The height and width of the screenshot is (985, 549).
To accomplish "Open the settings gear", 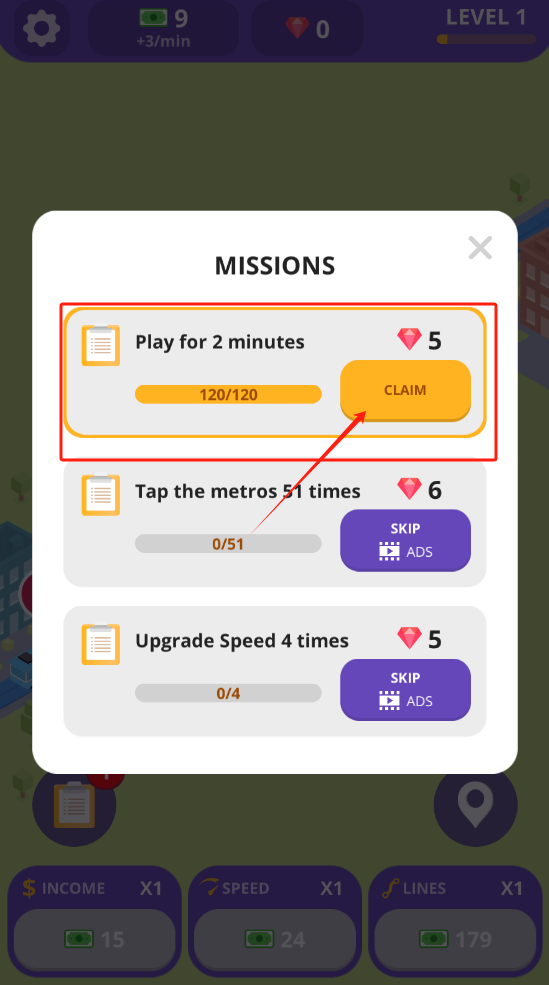I will tap(41, 28).
